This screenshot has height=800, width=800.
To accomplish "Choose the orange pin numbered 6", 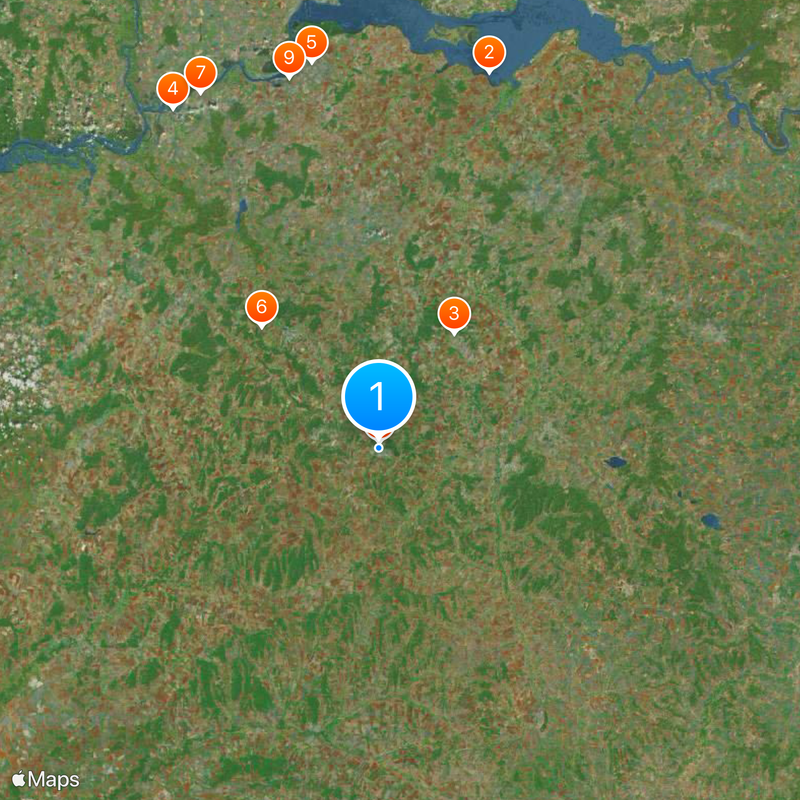I will [262, 306].
